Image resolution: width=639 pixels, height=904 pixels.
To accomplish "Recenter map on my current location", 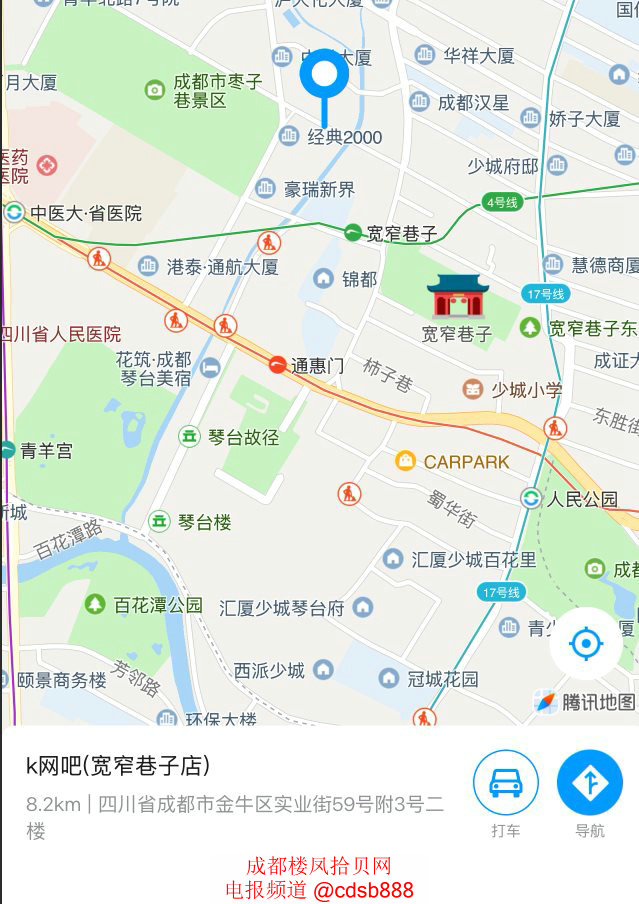I will [x=586, y=643].
